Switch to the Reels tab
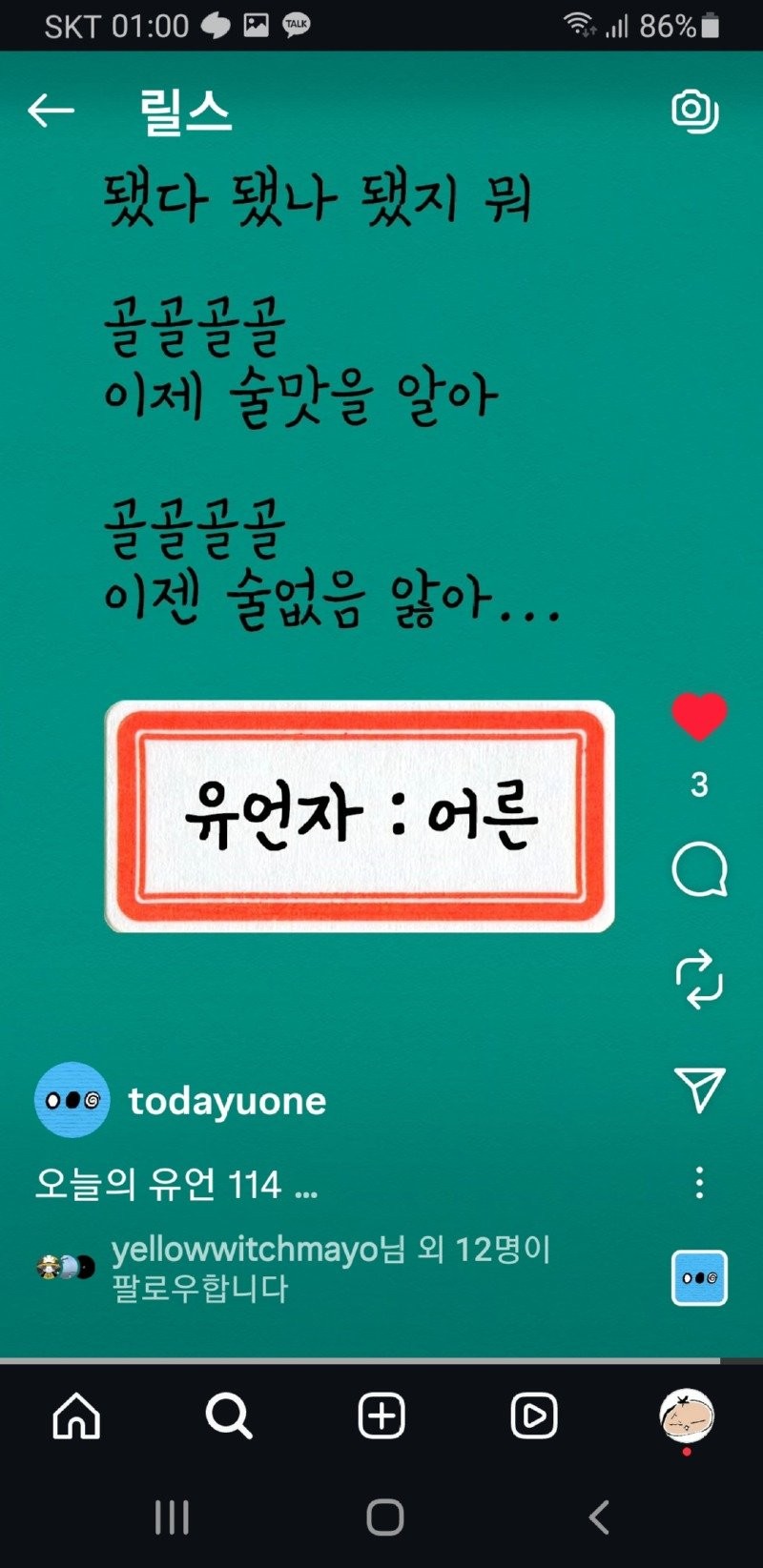763x1568 pixels. pos(534,1416)
